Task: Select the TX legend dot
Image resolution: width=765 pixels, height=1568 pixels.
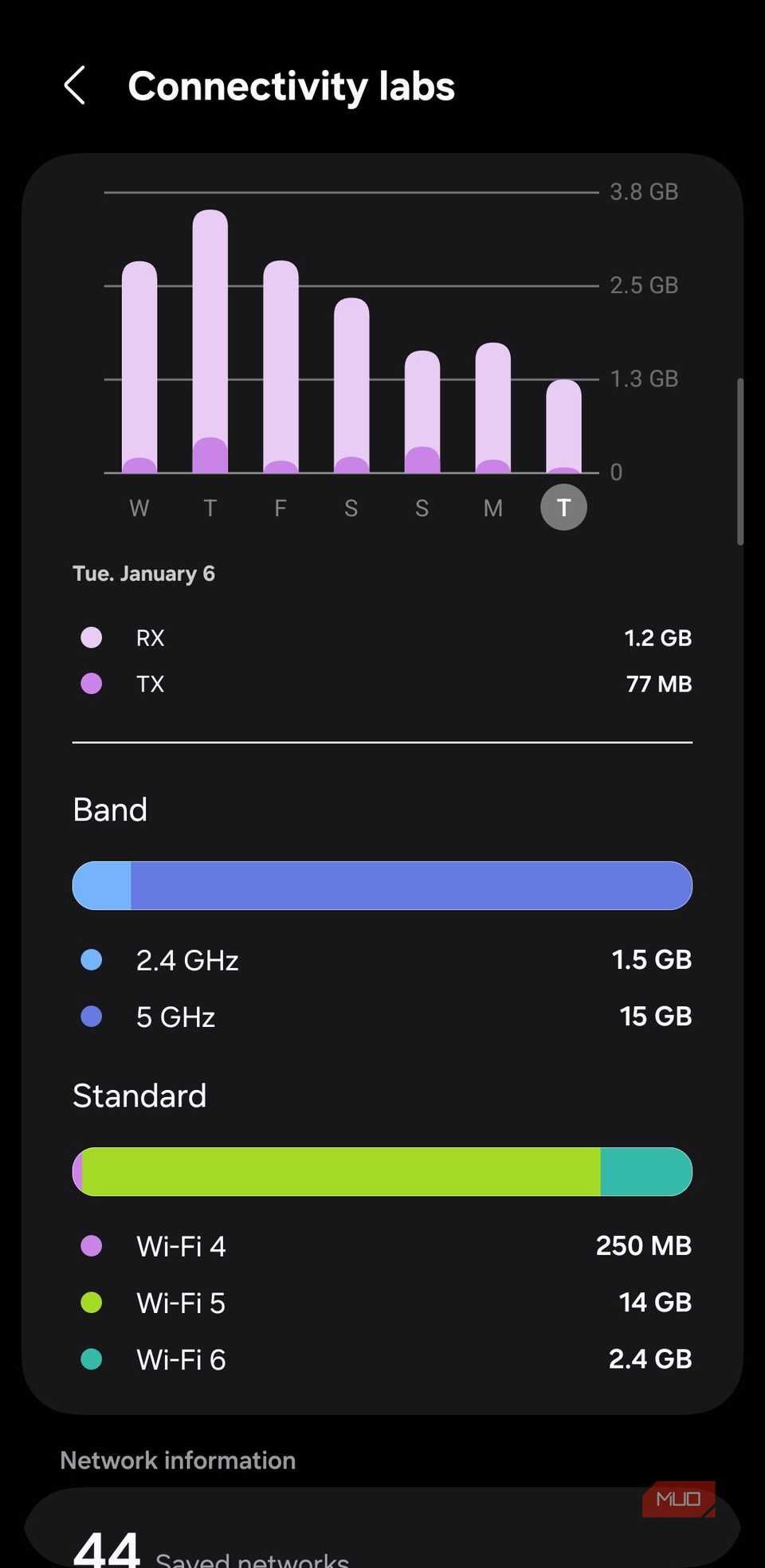Action: (91, 684)
